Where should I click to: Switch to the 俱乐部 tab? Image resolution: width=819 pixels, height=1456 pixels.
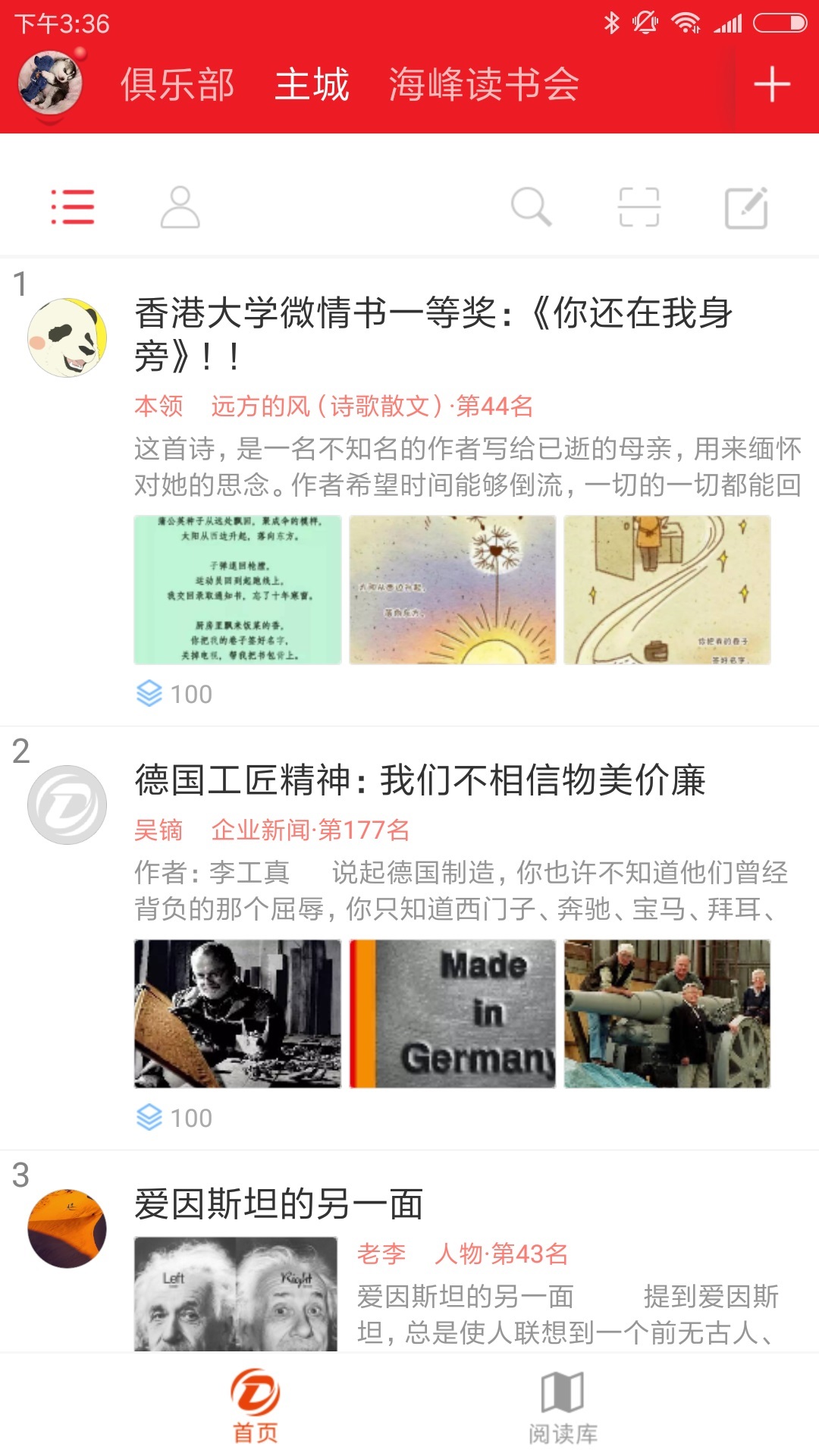[x=177, y=84]
